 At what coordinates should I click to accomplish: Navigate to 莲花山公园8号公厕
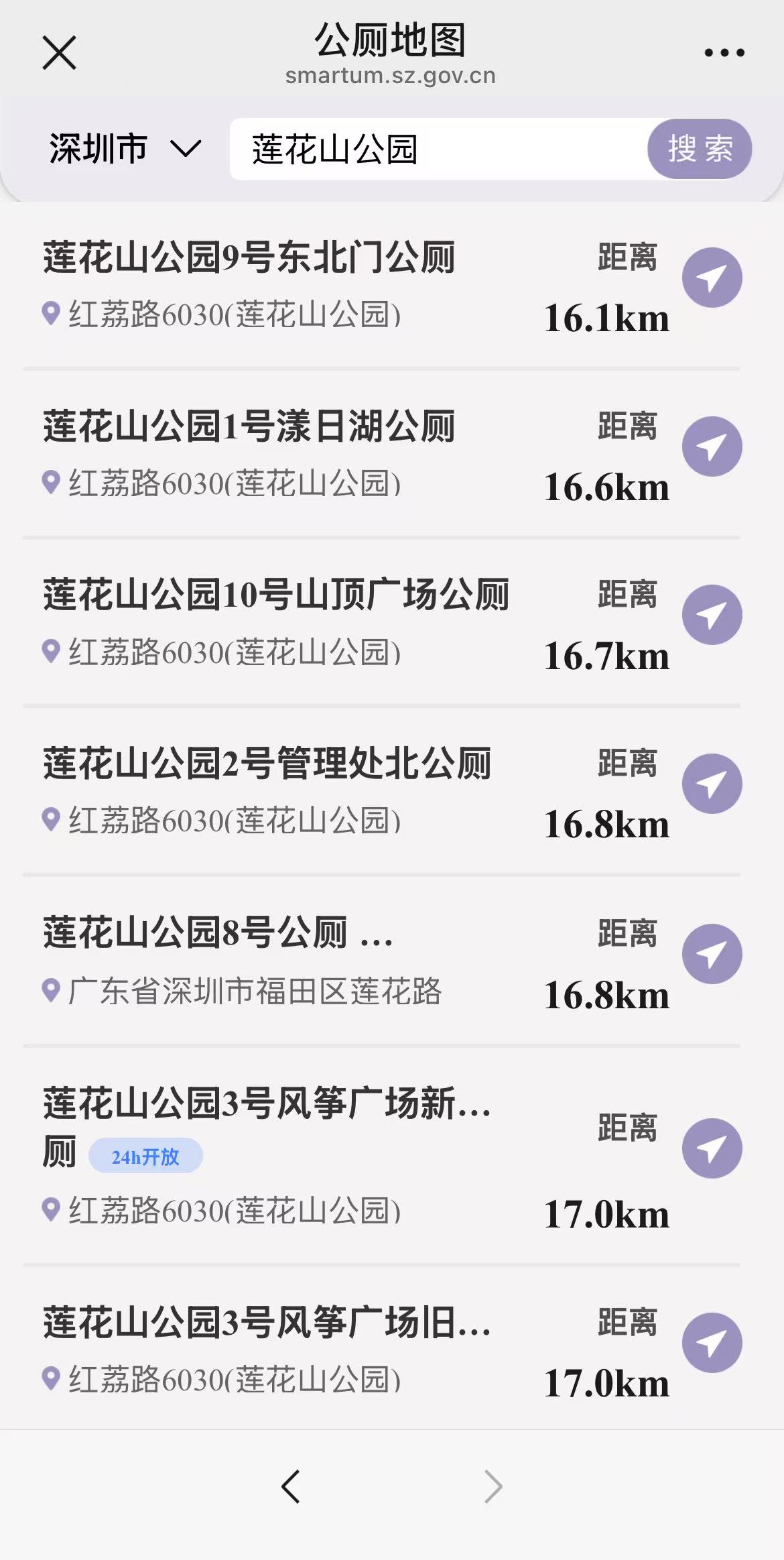pos(712,954)
